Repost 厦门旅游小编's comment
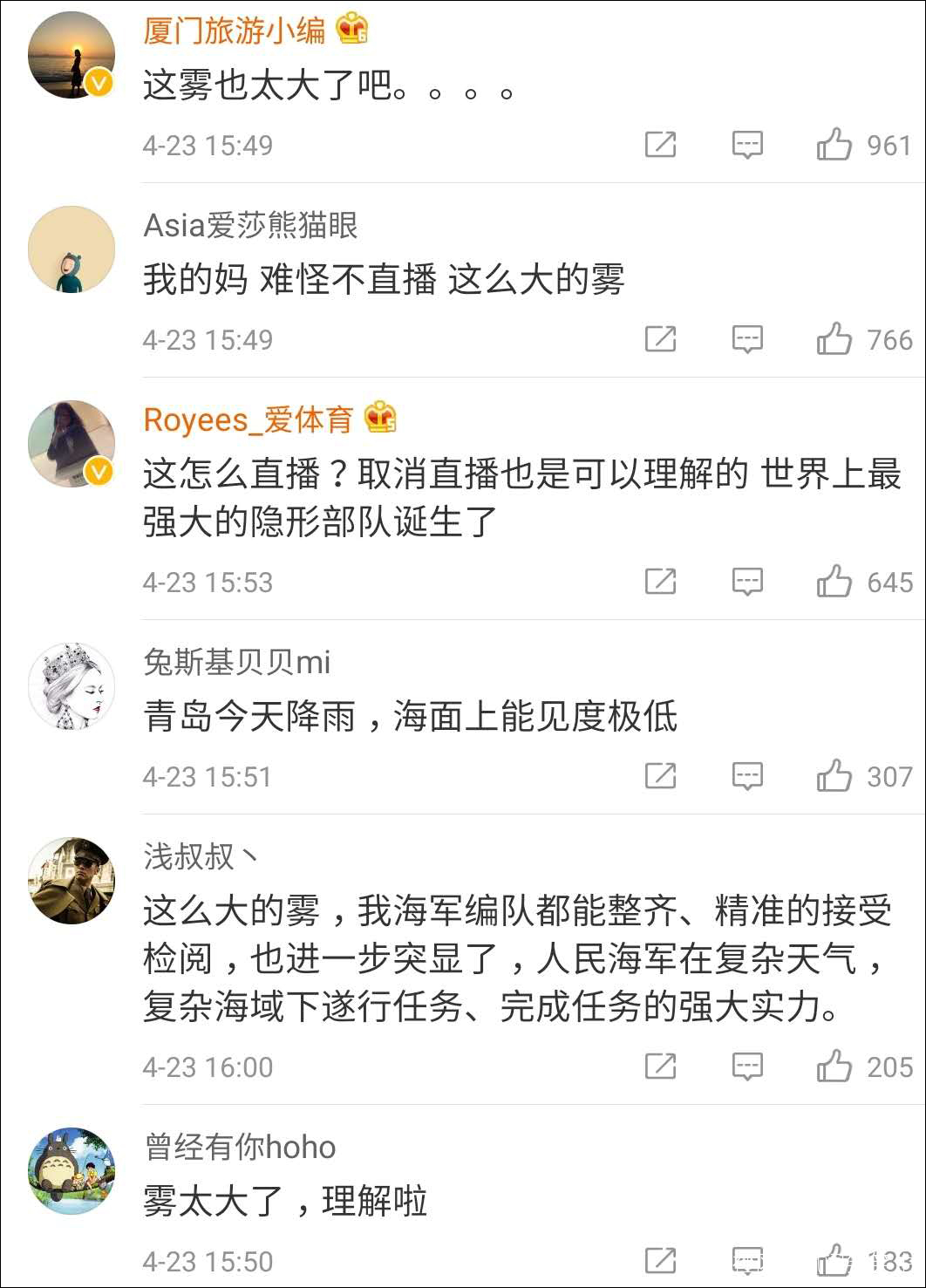Viewport: 926px width, 1288px height. pos(660,145)
